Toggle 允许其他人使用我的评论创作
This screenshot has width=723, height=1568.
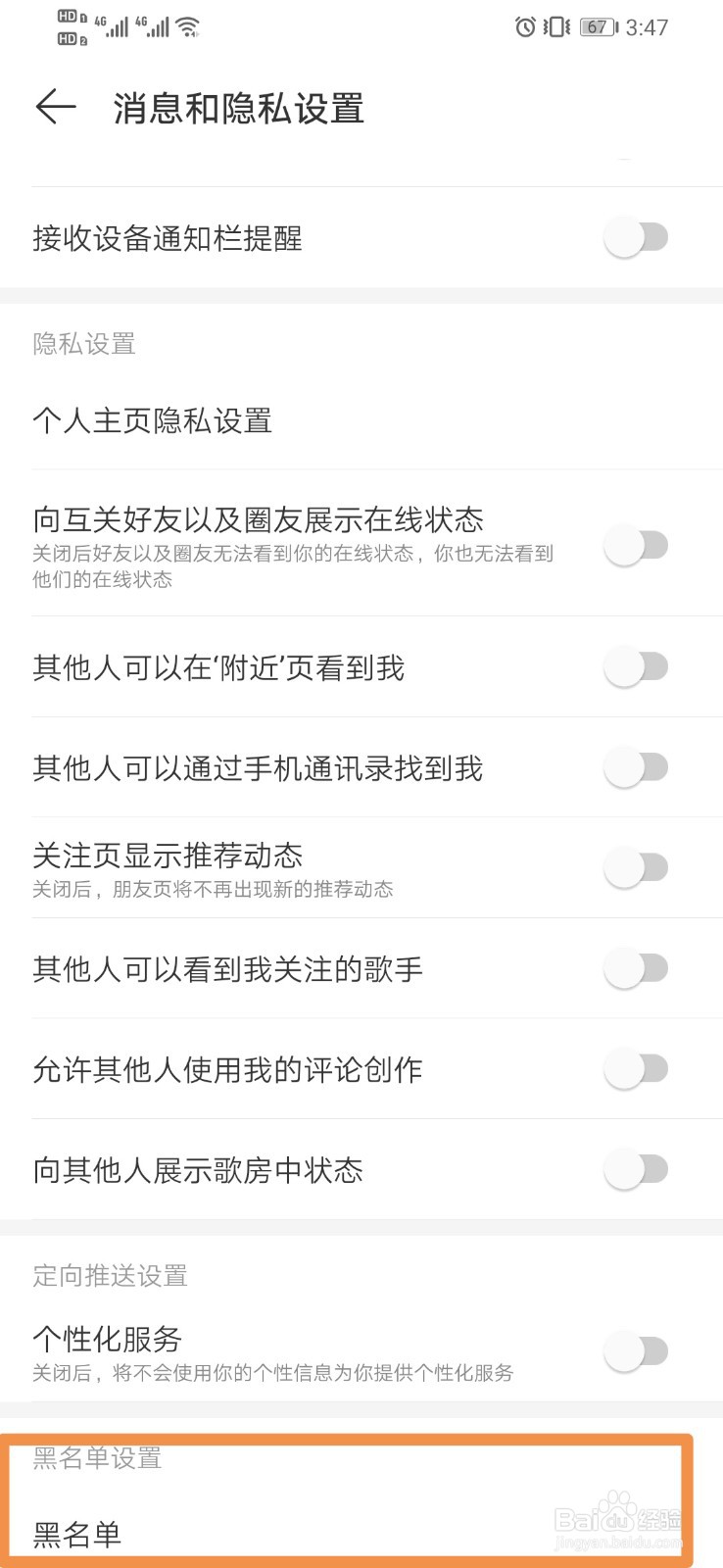[637, 1069]
